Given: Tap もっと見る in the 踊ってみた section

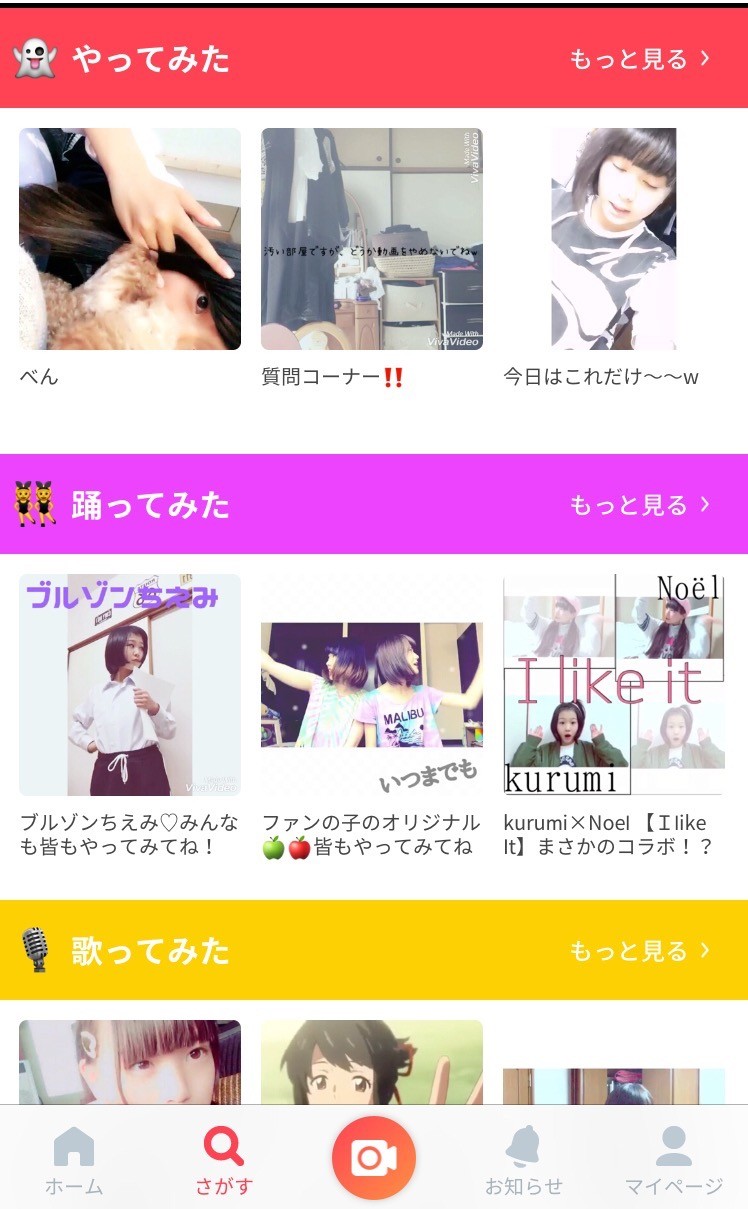Looking at the screenshot, I should [640, 505].
